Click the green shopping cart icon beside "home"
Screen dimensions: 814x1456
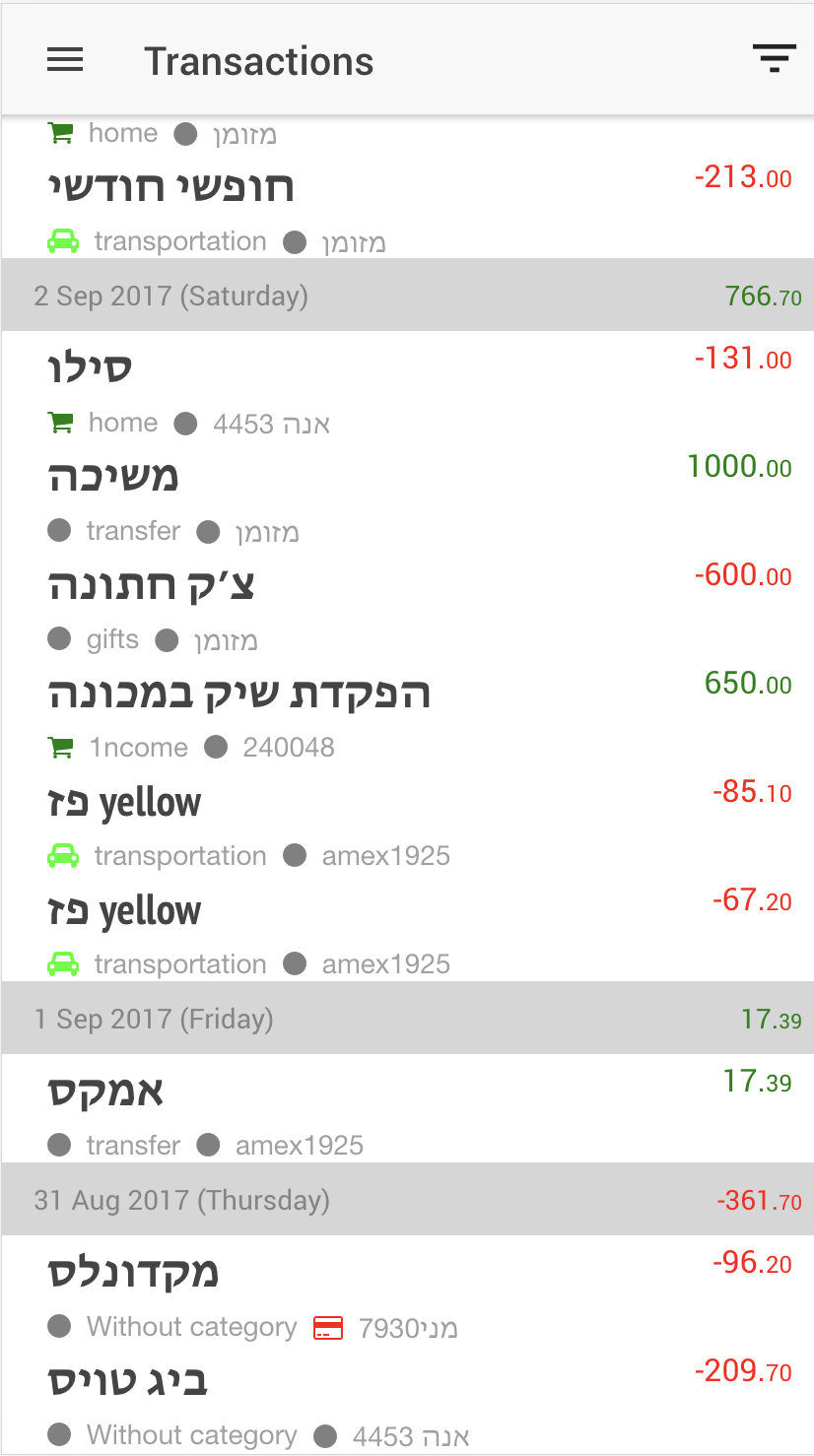coord(60,133)
